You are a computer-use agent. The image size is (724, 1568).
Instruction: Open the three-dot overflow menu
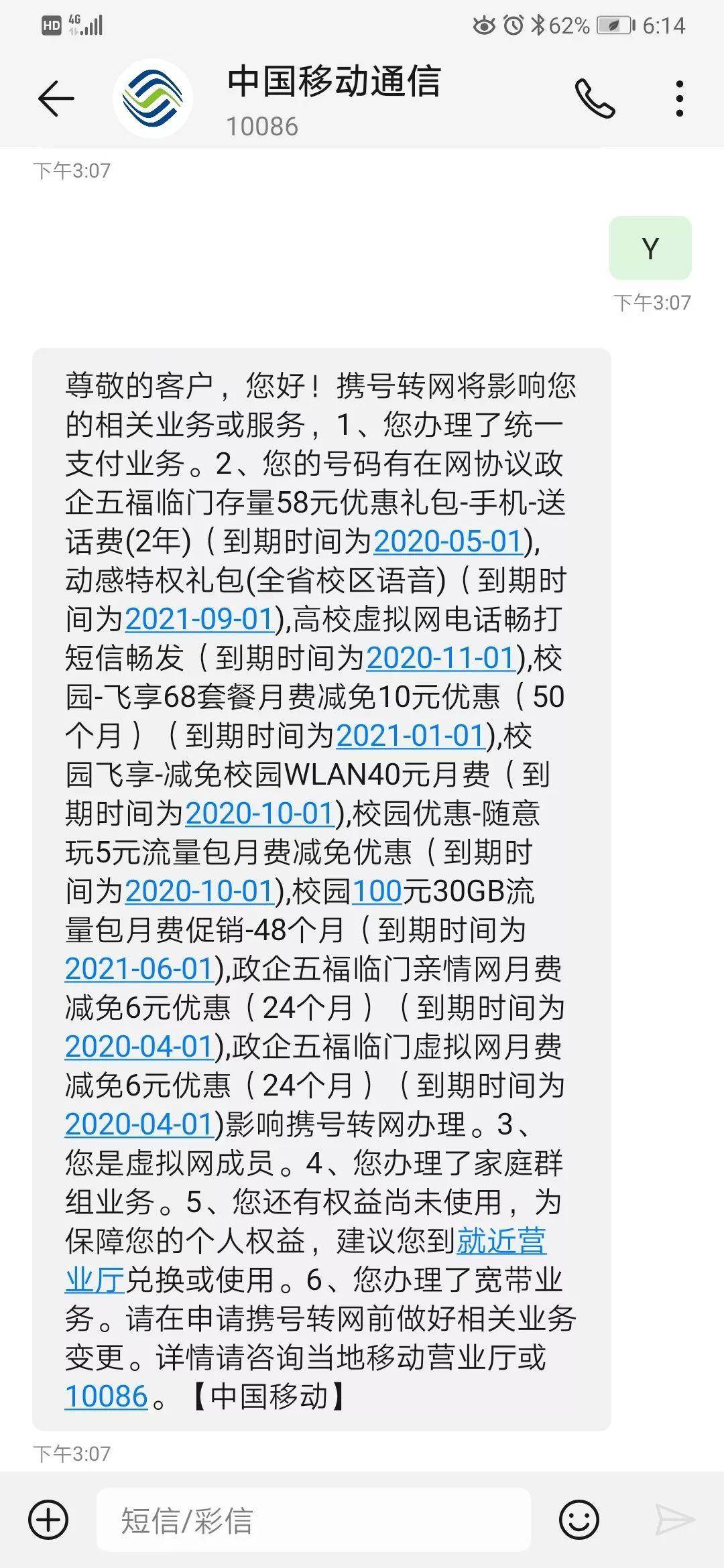tap(681, 99)
